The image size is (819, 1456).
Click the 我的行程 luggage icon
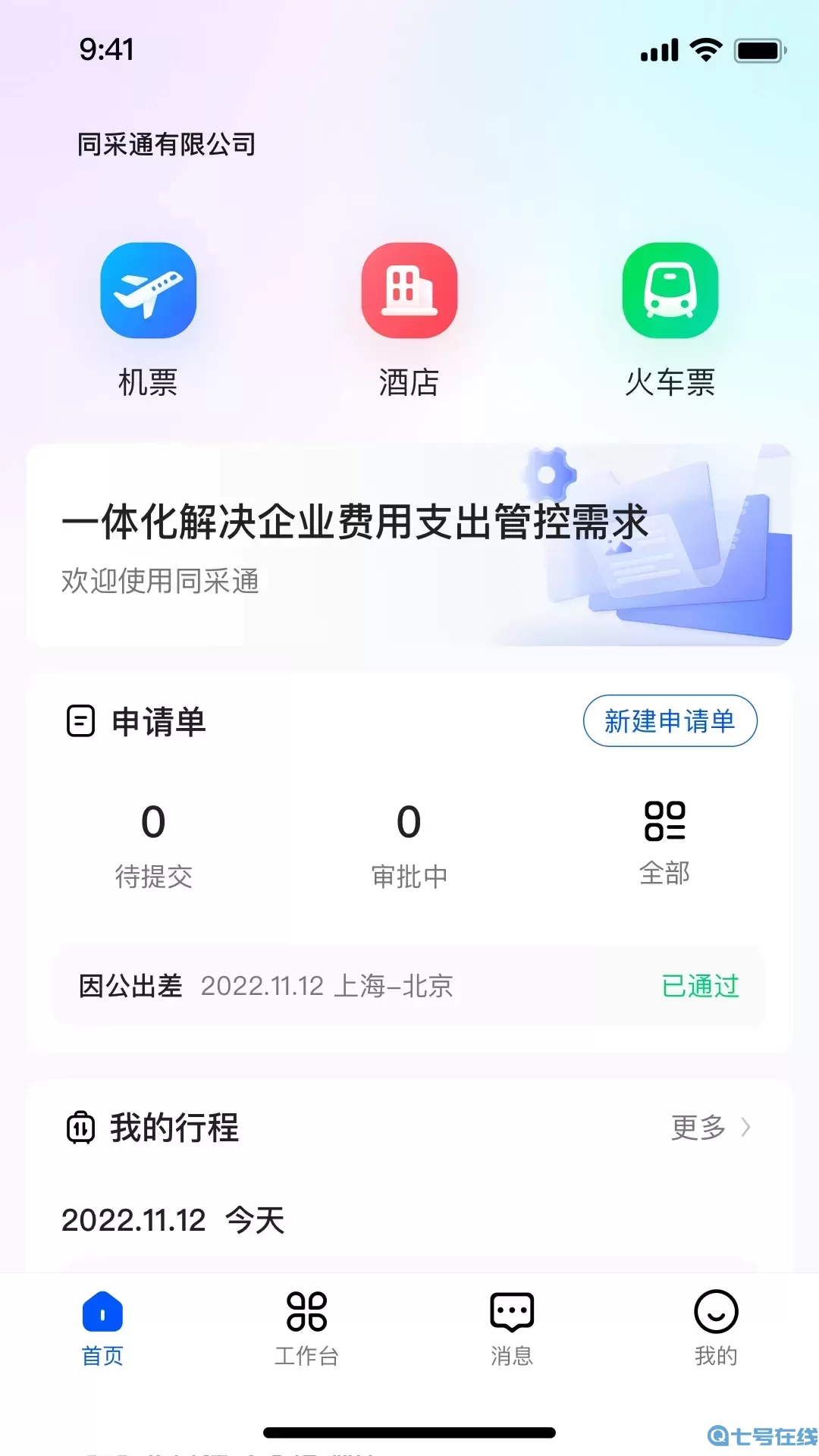click(81, 1128)
